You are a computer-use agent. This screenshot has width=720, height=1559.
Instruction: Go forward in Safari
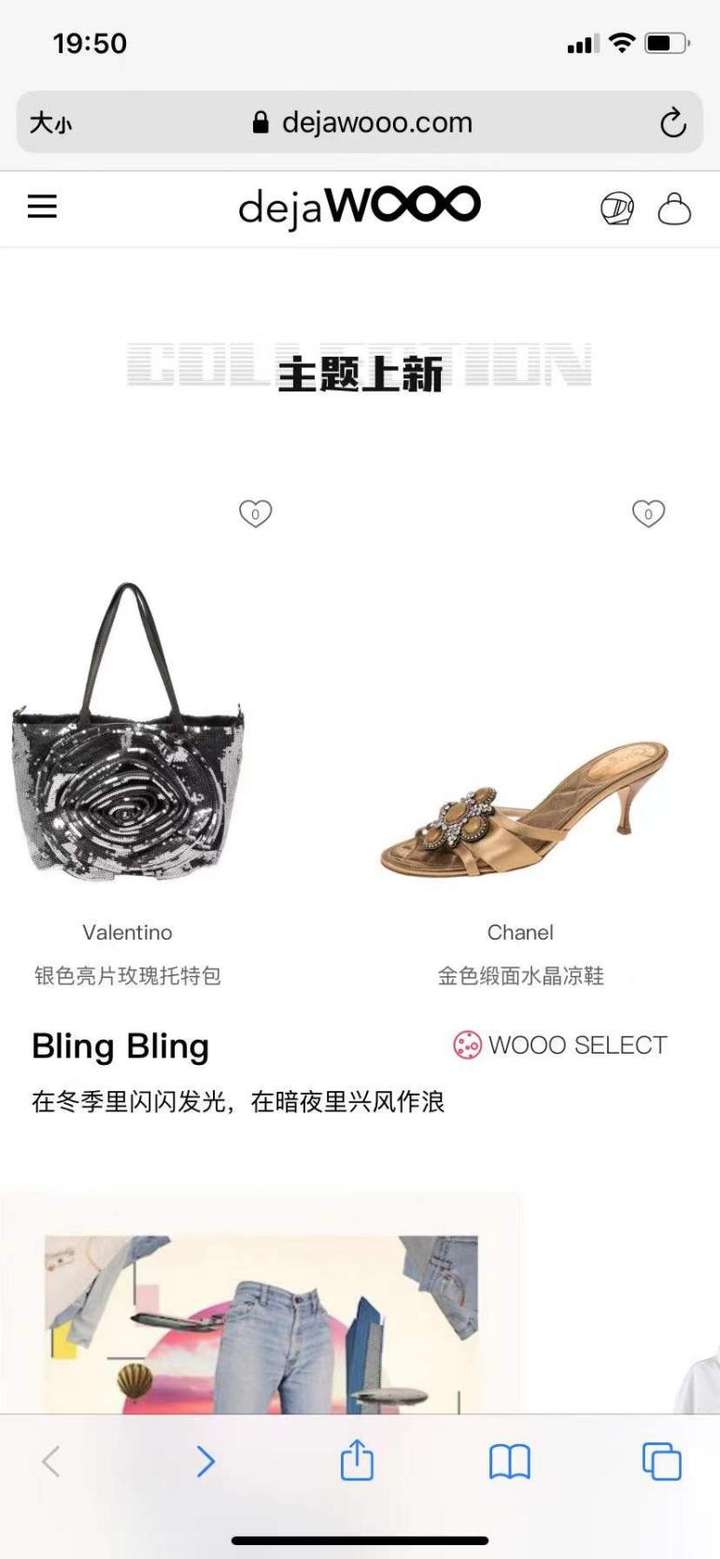(205, 1462)
